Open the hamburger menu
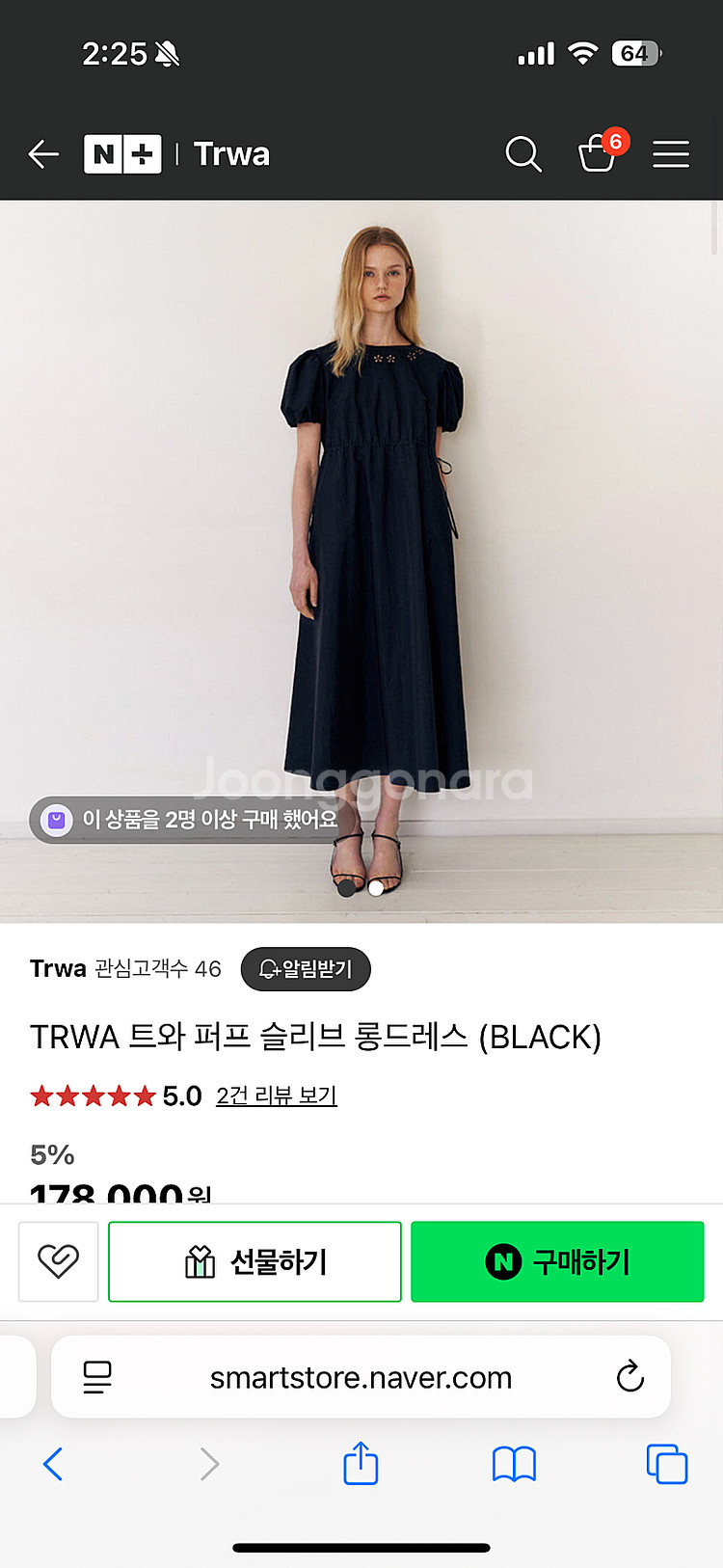This screenshot has width=723, height=1568. pos(670,154)
